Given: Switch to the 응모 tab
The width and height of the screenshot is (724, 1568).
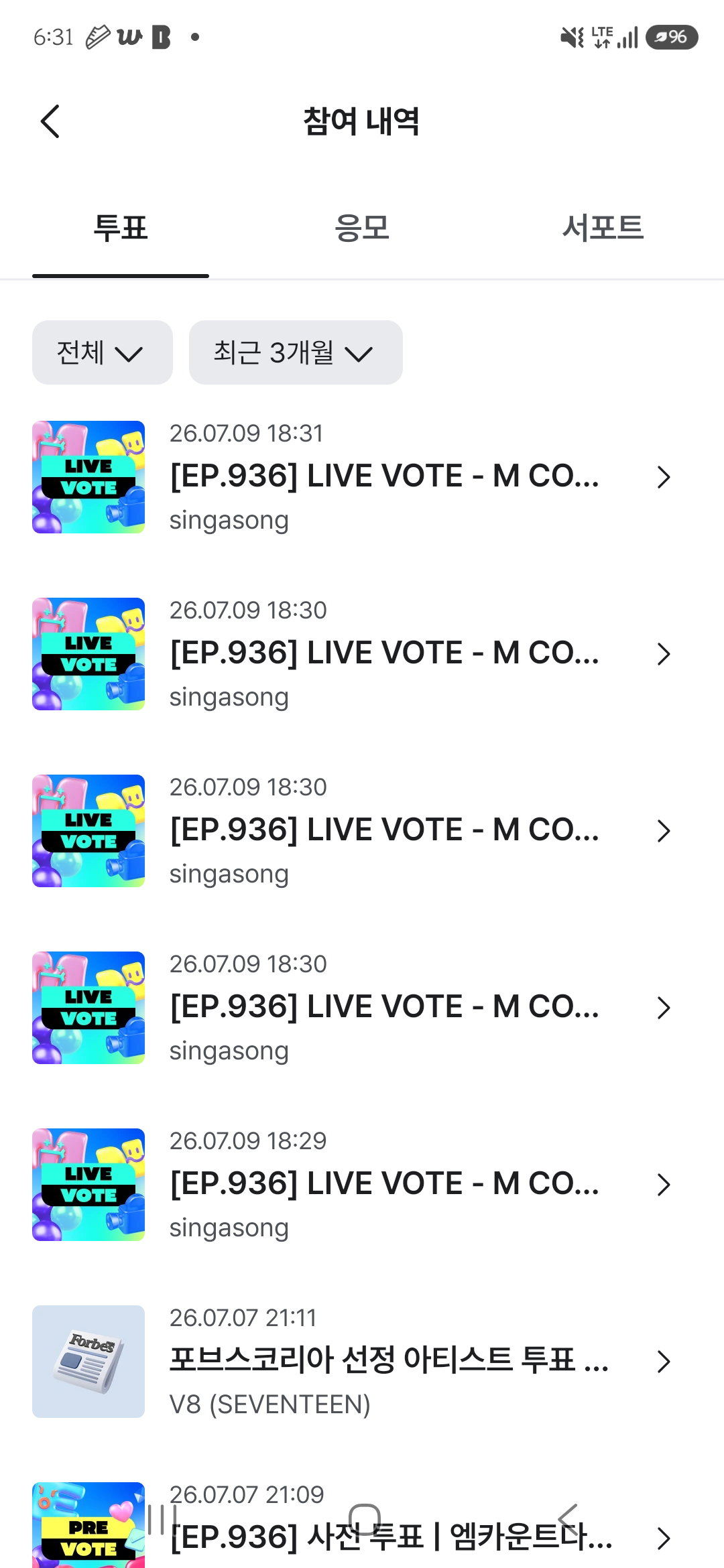Looking at the screenshot, I should pyautogui.click(x=362, y=228).
